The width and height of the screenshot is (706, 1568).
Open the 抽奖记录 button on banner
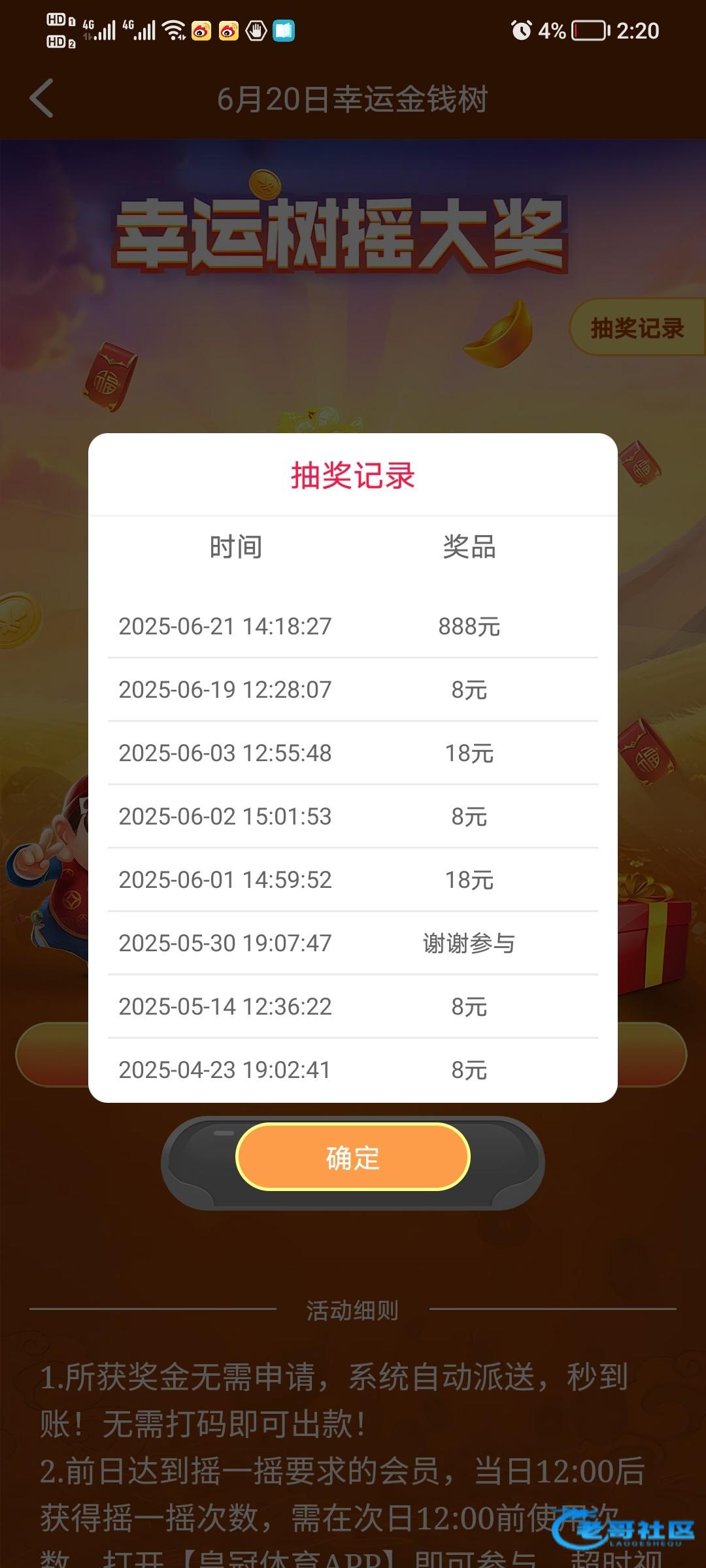636,327
